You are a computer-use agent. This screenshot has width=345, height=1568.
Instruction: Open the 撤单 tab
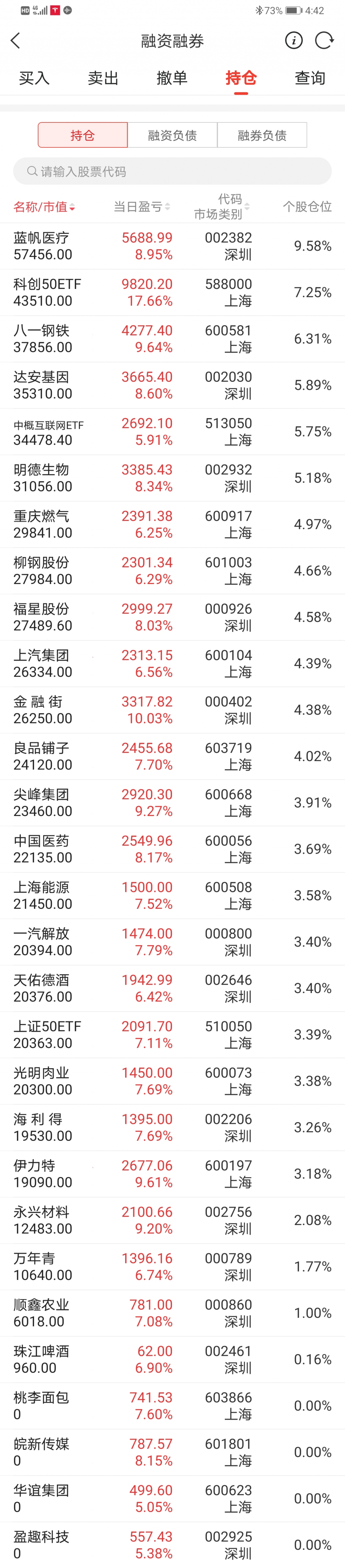point(172,78)
